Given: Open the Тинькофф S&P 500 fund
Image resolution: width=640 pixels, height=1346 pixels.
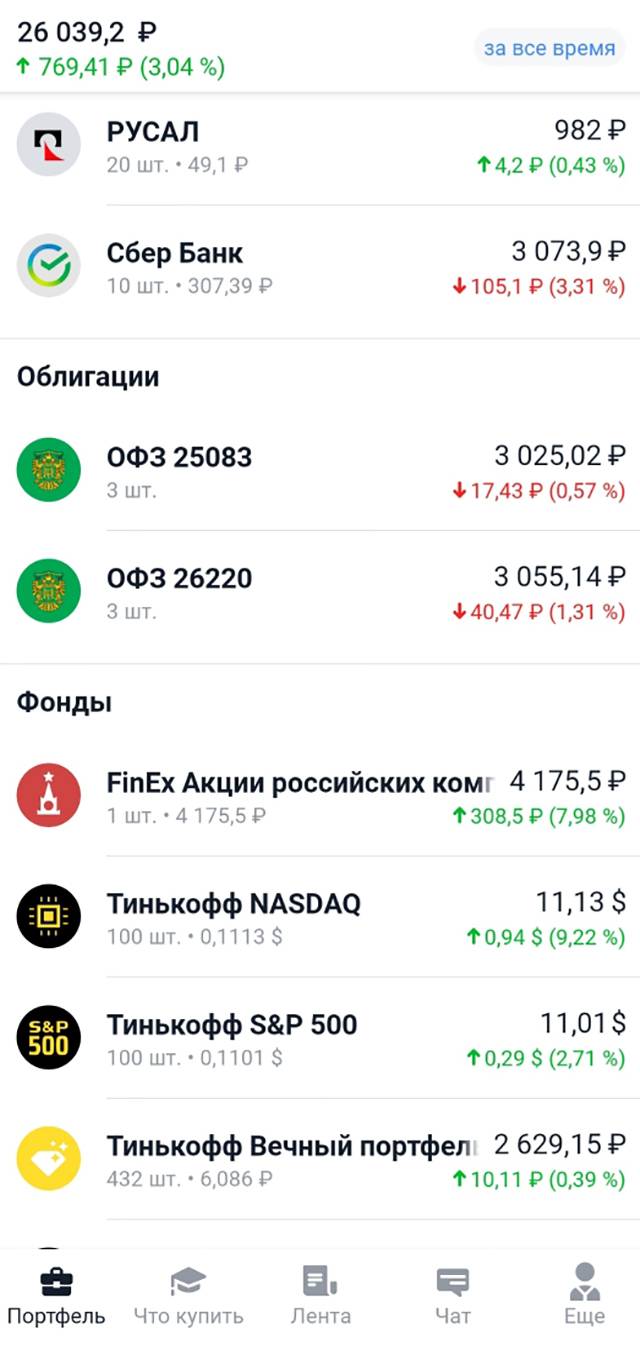Looking at the screenshot, I should pos(320,1037).
